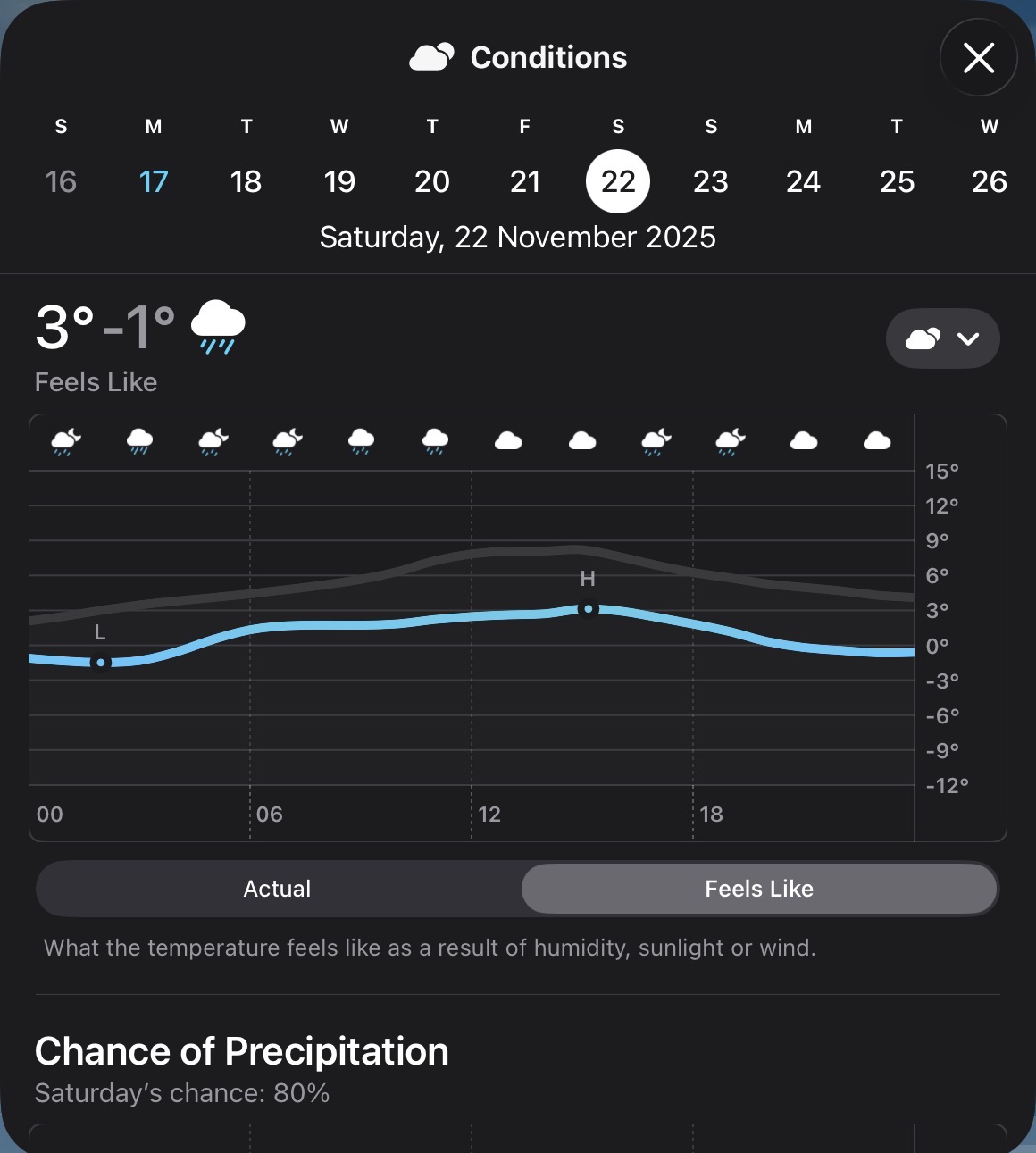Select Wednesday 19 in the date strip
Screen dimensions: 1036x1153
click(339, 181)
